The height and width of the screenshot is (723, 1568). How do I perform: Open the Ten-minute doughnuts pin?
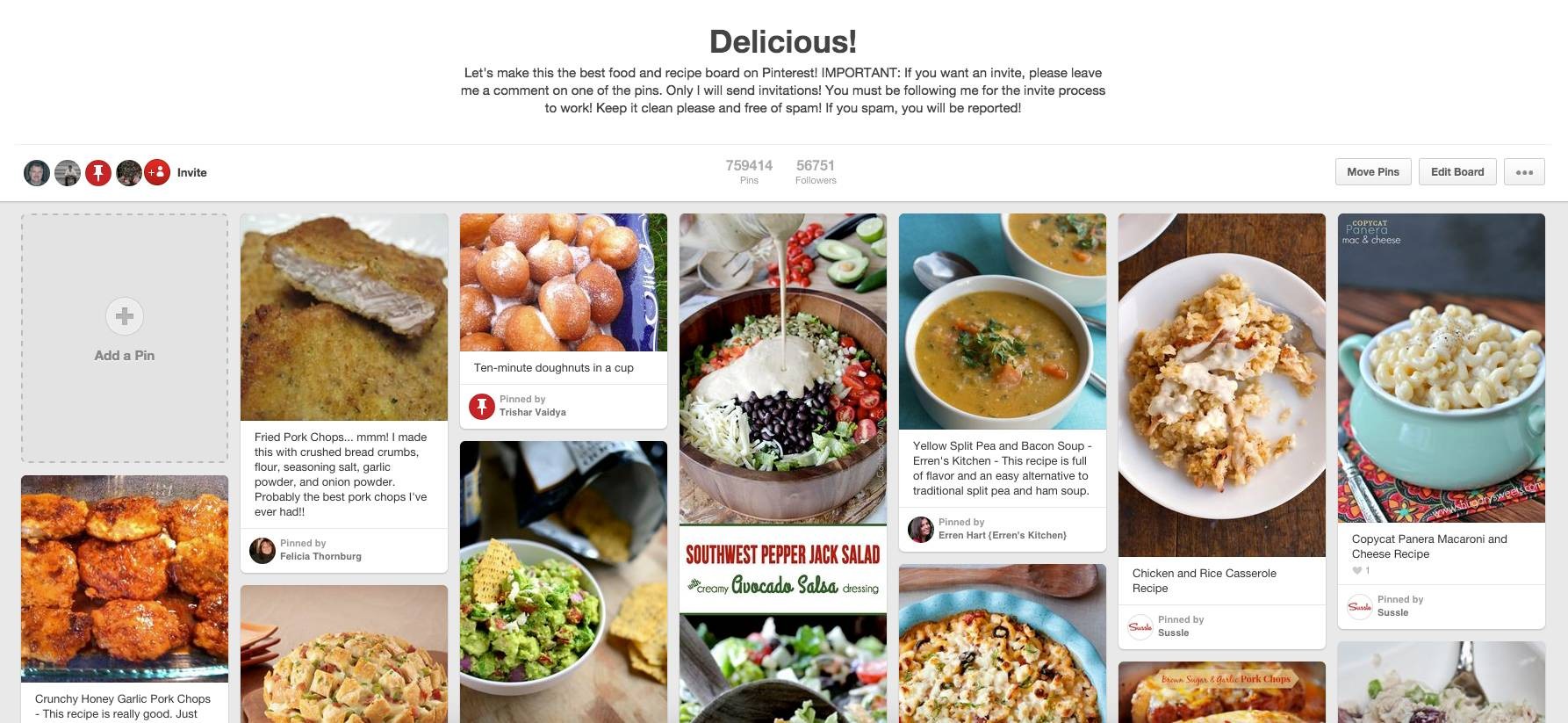pyautogui.click(x=563, y=283)
